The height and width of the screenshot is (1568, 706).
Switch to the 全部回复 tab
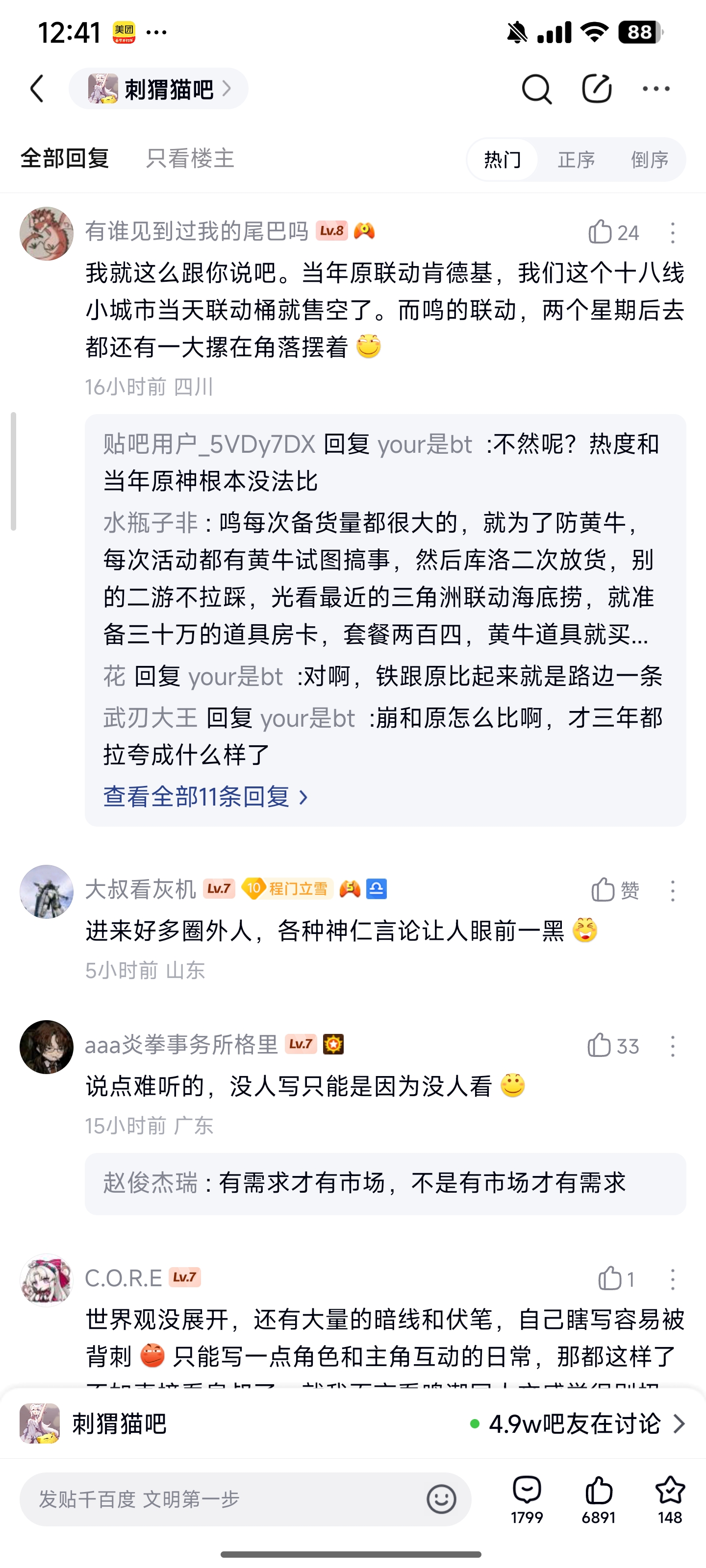(65, 158)
